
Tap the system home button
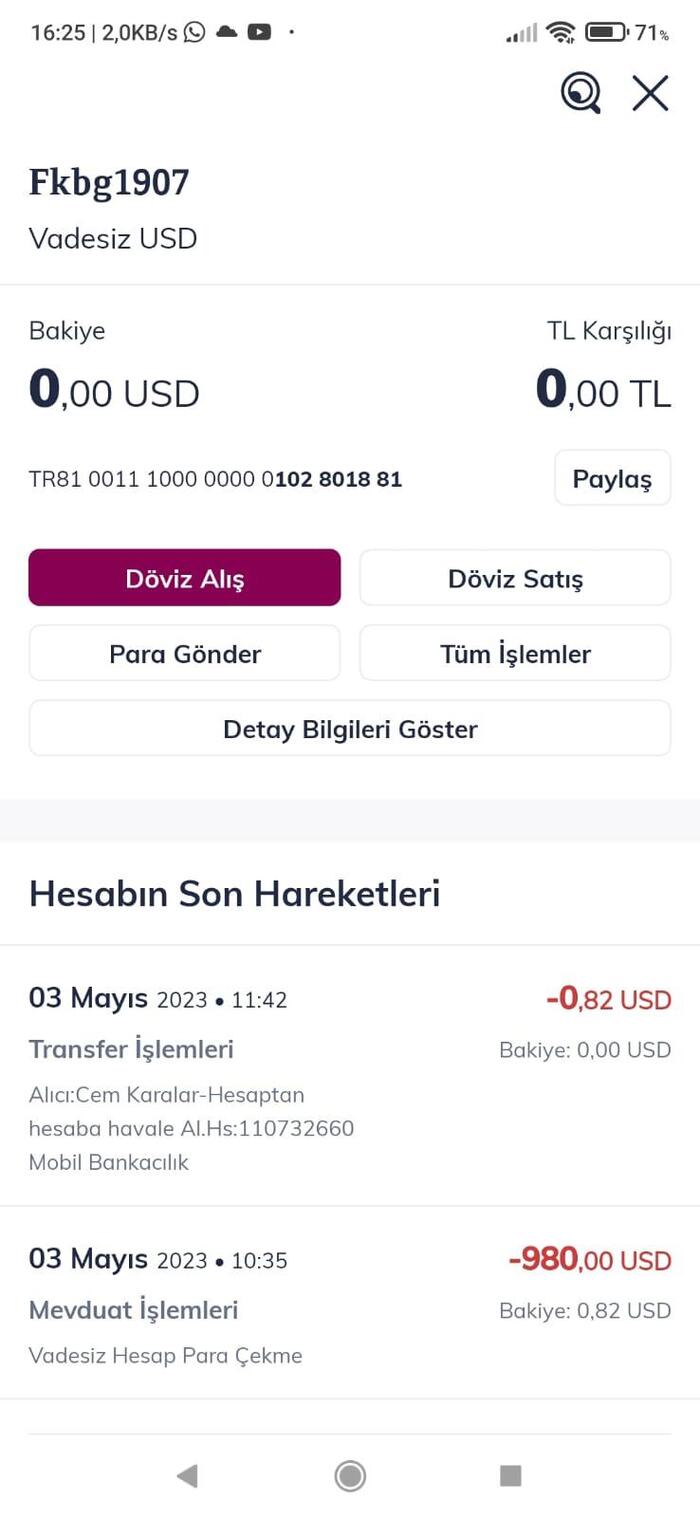[350, 1475]
